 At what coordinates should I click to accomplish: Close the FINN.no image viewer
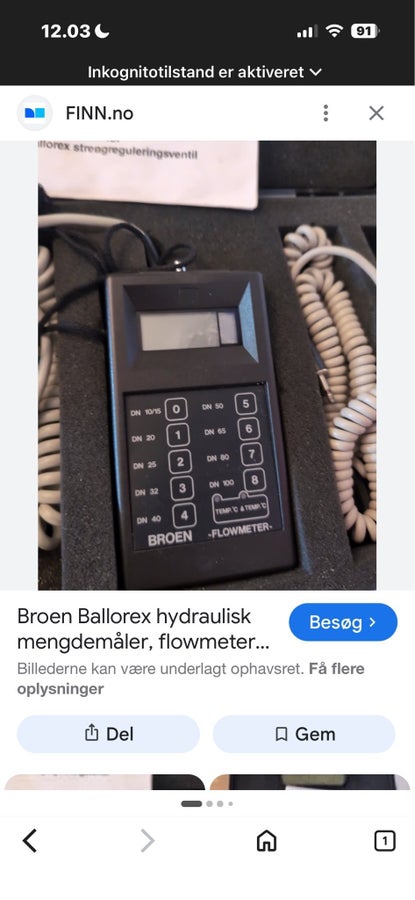pyautogui.click(x=376, y=113)
